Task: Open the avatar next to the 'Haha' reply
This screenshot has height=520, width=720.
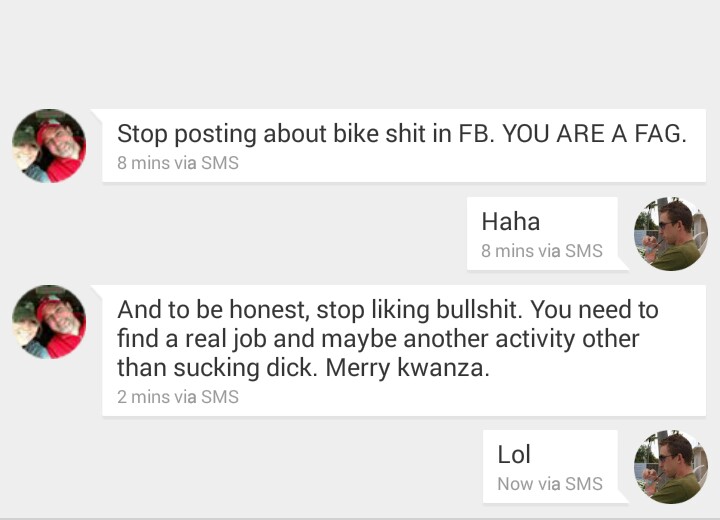Action: [671, 234]
